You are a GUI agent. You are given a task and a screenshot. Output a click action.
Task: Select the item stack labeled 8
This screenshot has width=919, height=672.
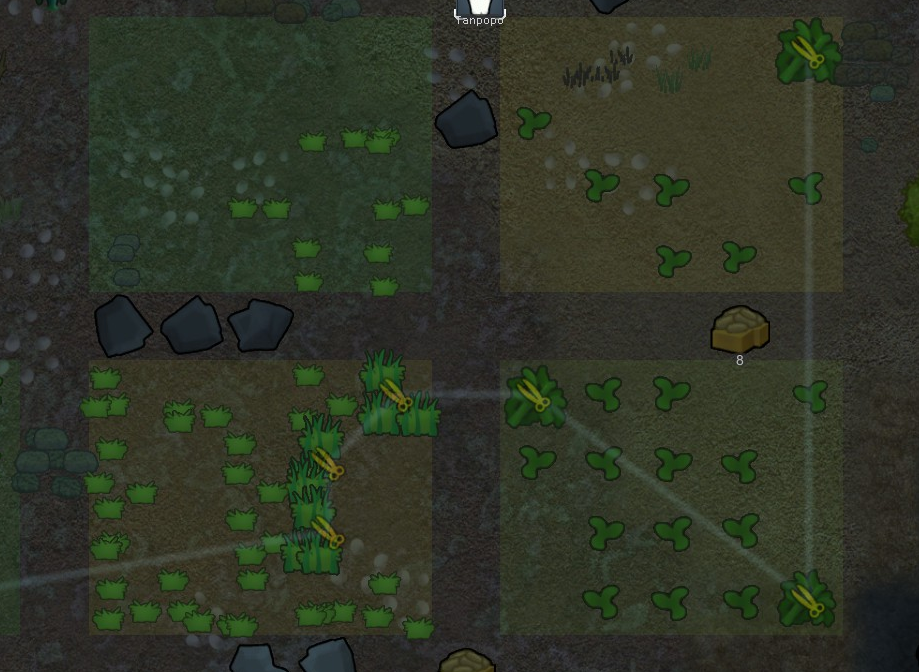click(x=740, y=330)
